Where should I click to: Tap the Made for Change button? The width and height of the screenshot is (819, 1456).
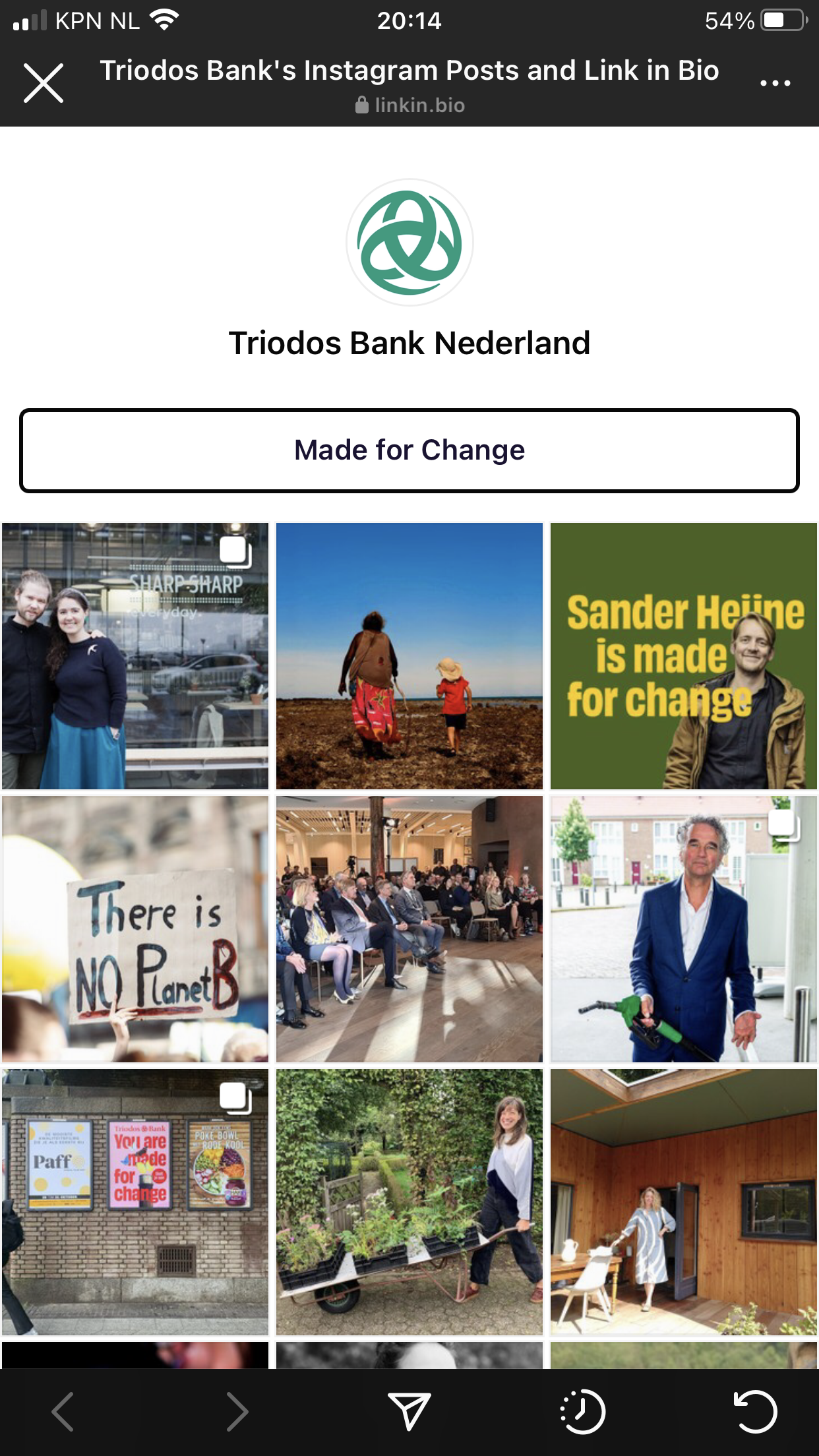pyautogui.click(x=409, y=450)
